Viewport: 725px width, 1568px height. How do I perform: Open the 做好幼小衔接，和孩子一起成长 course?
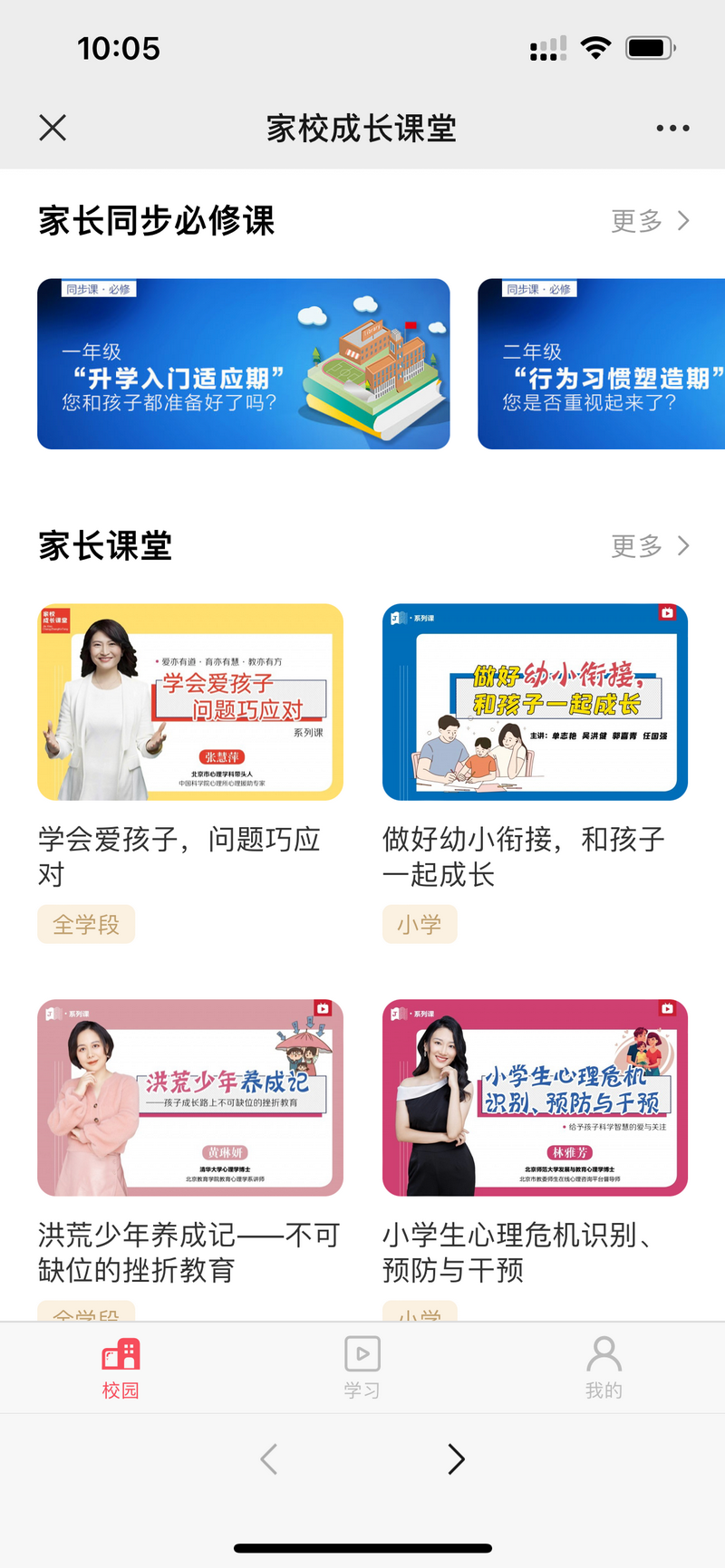(x=535, y=702)
